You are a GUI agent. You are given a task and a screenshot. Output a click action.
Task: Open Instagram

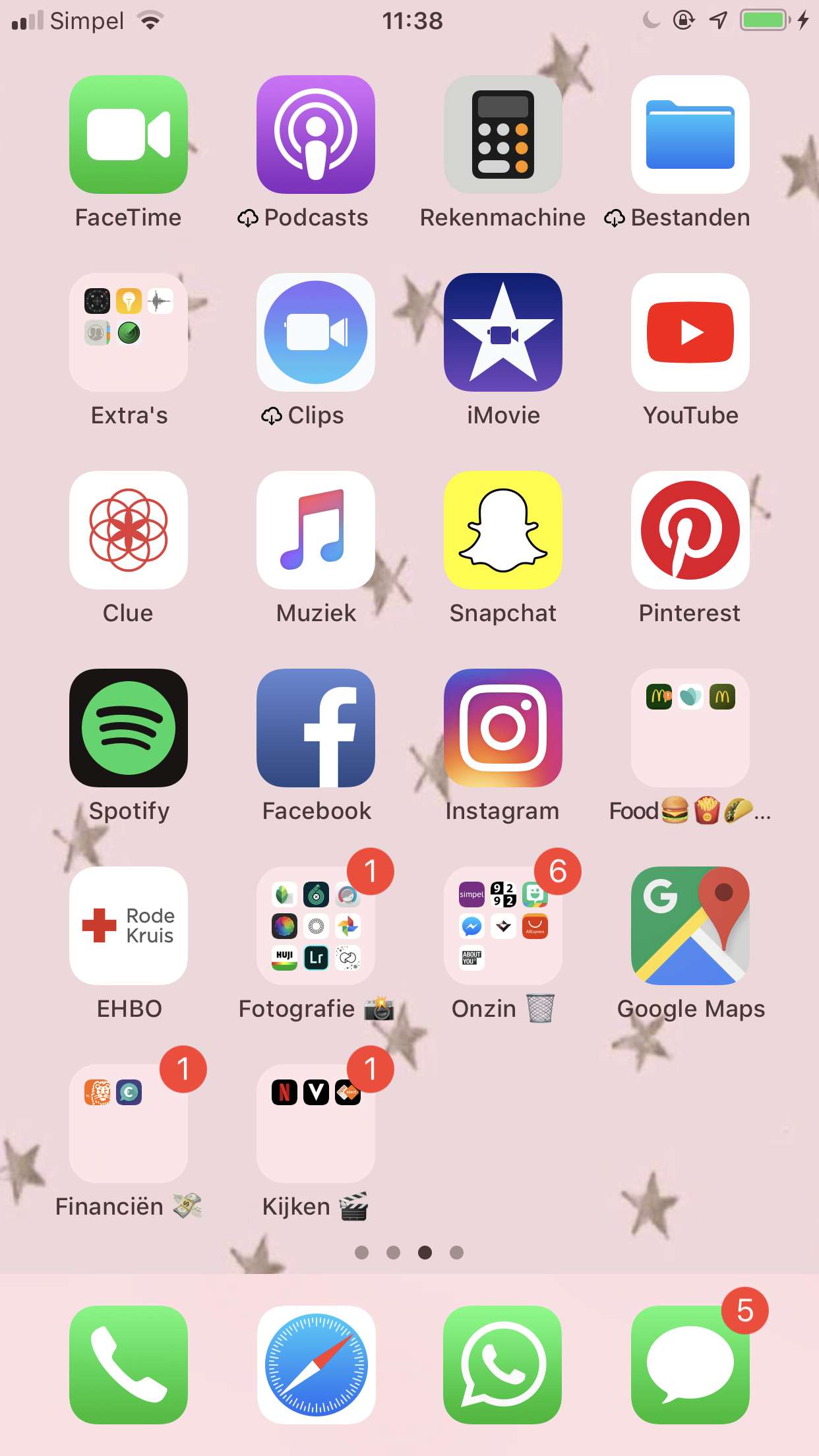click(x=503, y=728)
